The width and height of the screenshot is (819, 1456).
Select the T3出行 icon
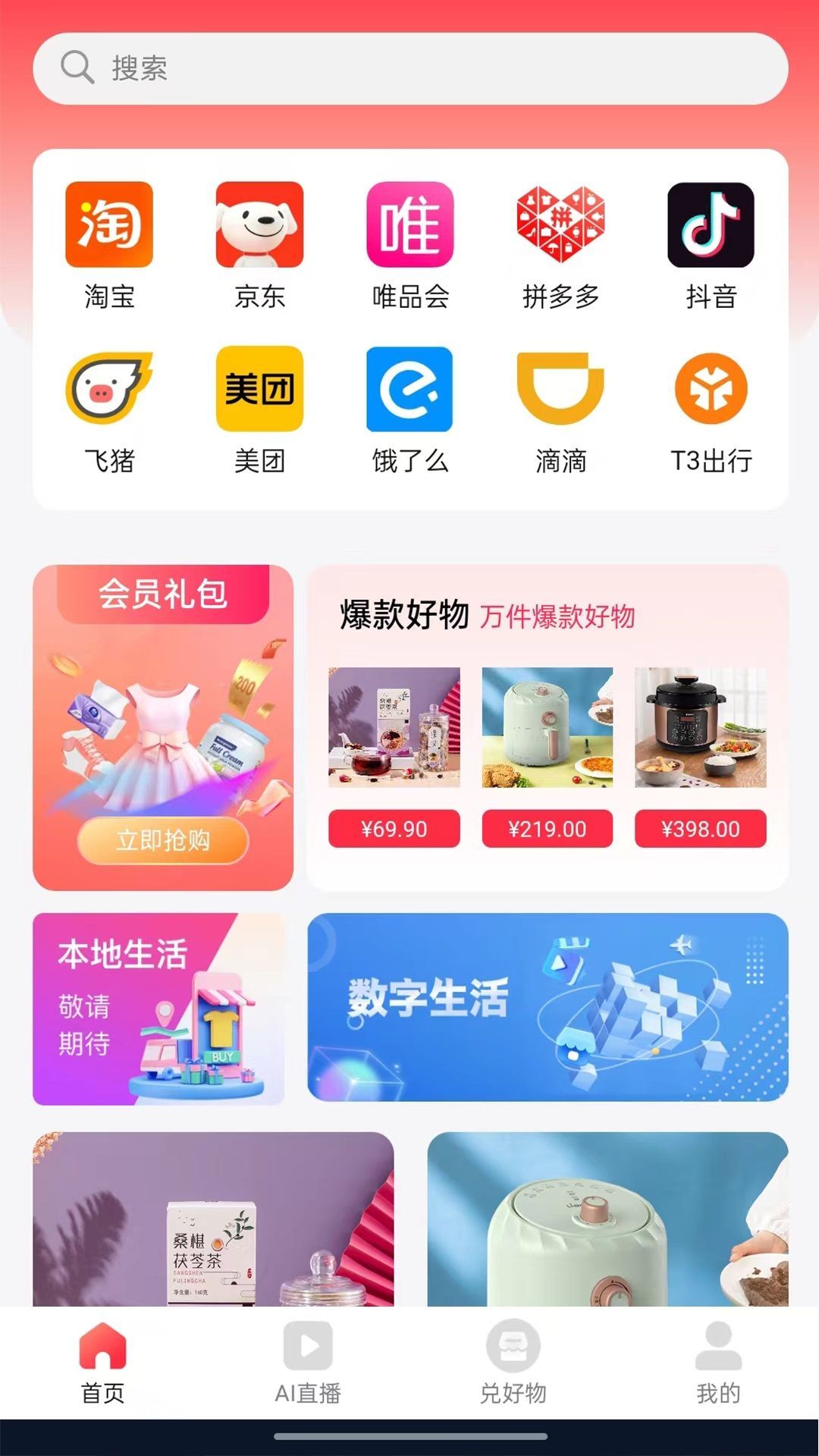tap(711, 389)
